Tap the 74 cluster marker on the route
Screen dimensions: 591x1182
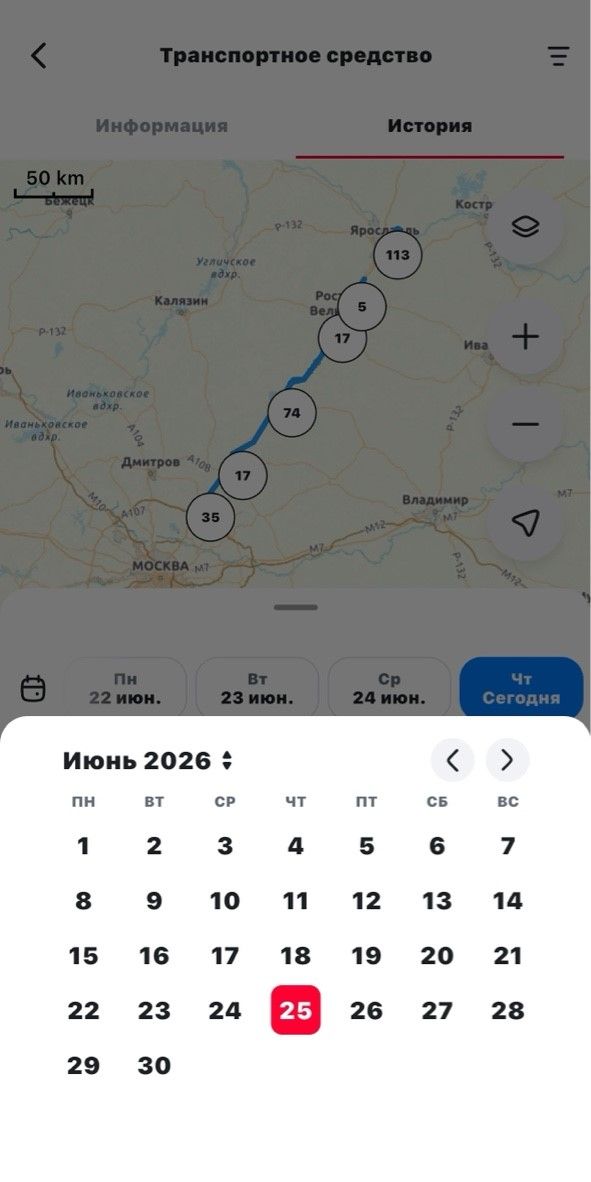tap(292, 413)
